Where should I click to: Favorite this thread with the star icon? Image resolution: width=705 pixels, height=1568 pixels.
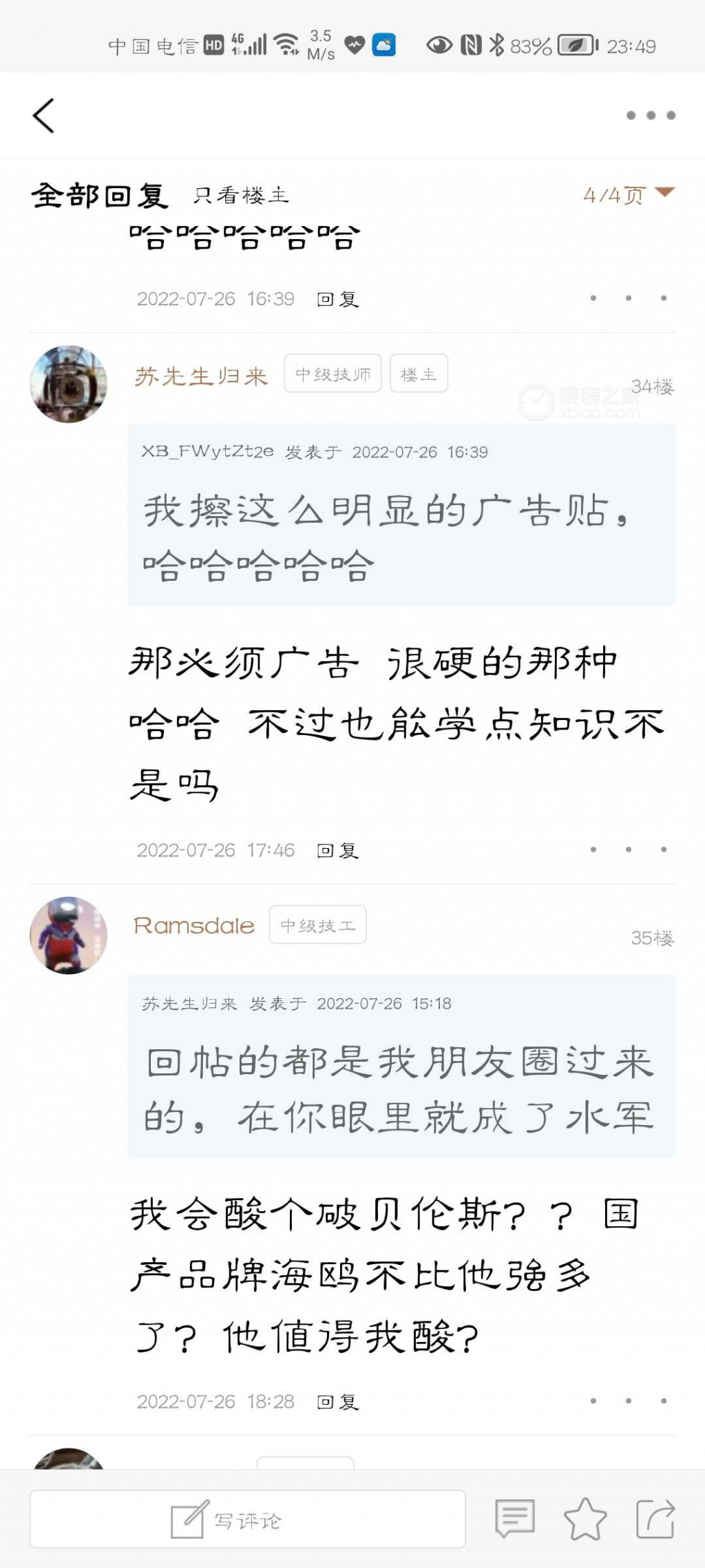(585, 1518)
